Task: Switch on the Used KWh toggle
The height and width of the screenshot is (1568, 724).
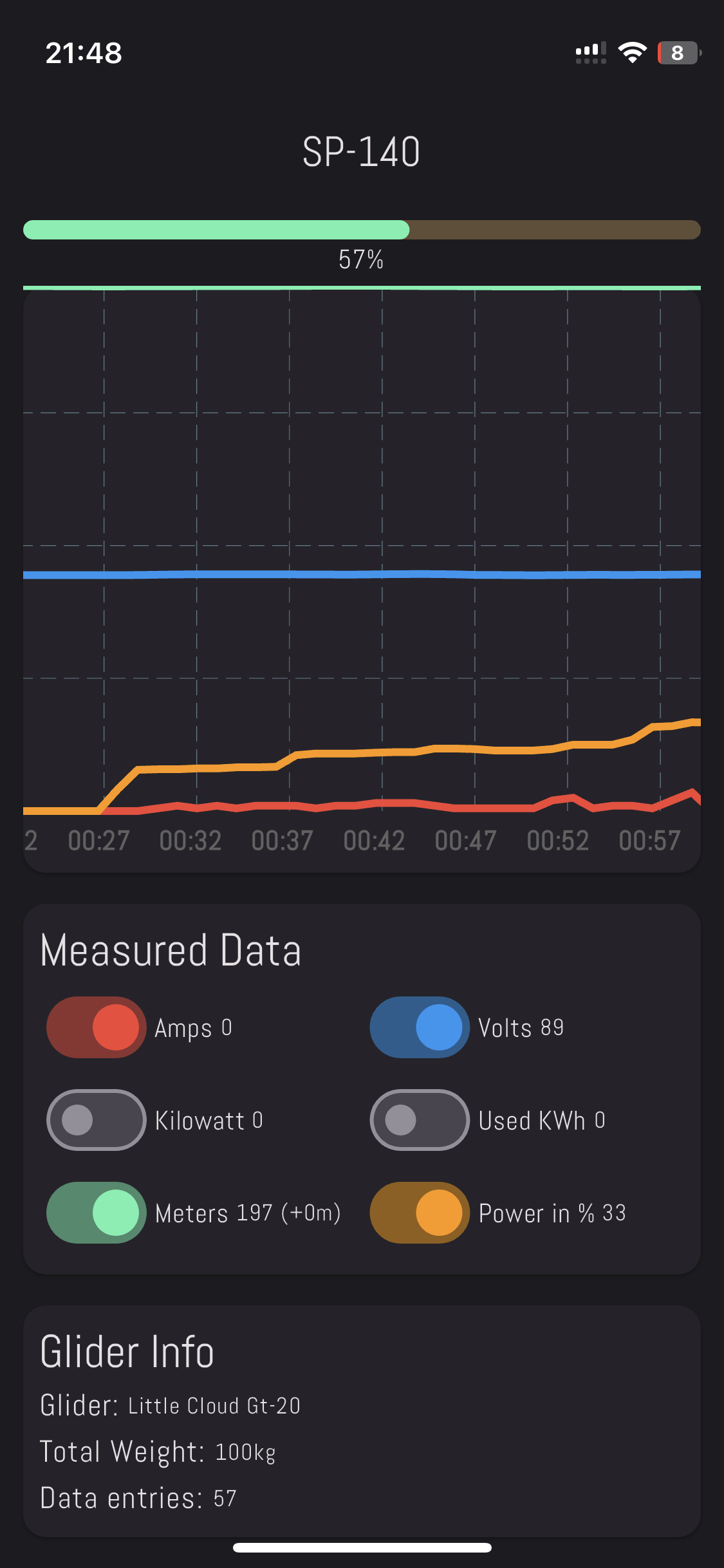Action: [x=420, y=1120]
